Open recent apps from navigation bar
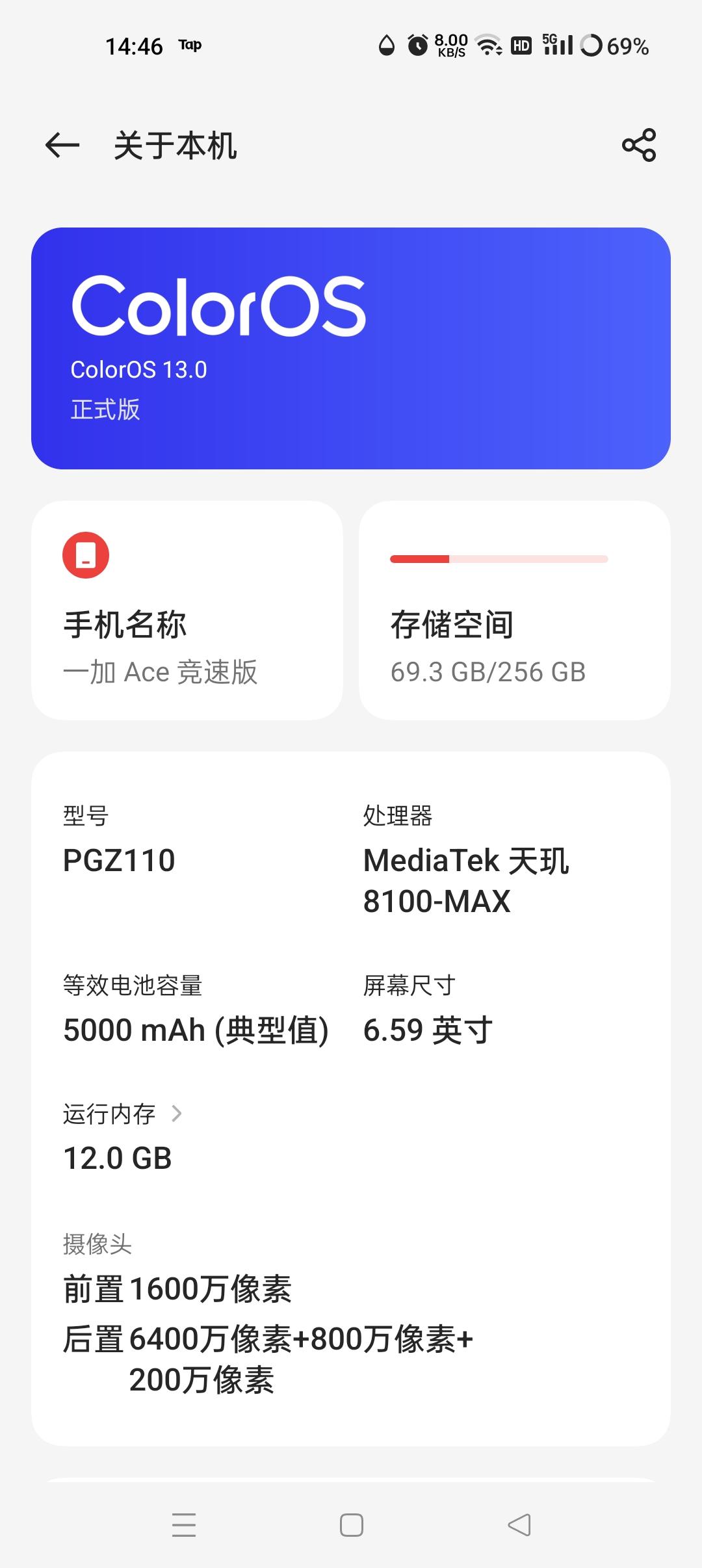The width and height of the screenshot is (702, 1568). click(184, 1525)
